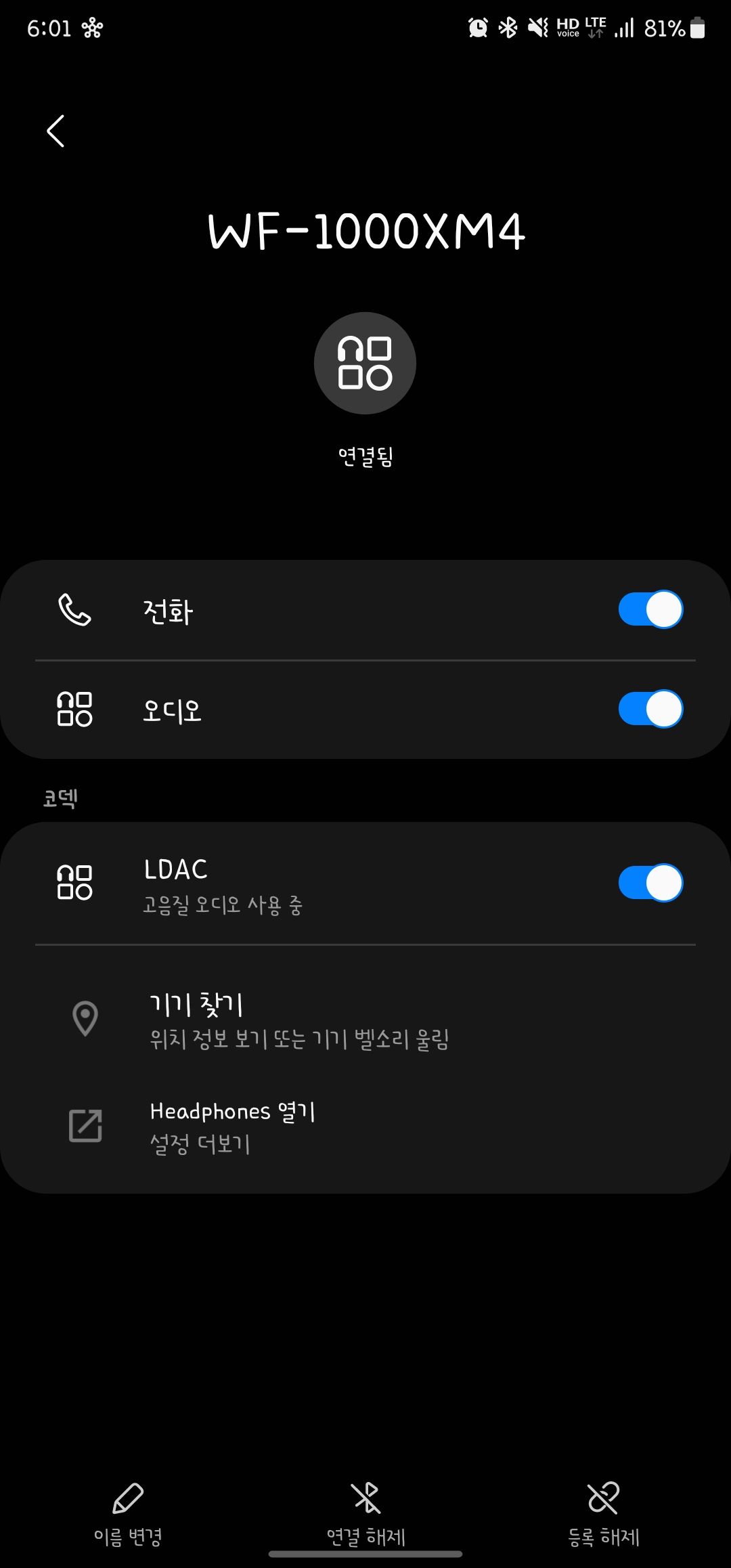The width and height of the screenshot is (731, 1568).
Task: Tap the back arrow to return
Action: pyautogui.click(x=55, y=131)
